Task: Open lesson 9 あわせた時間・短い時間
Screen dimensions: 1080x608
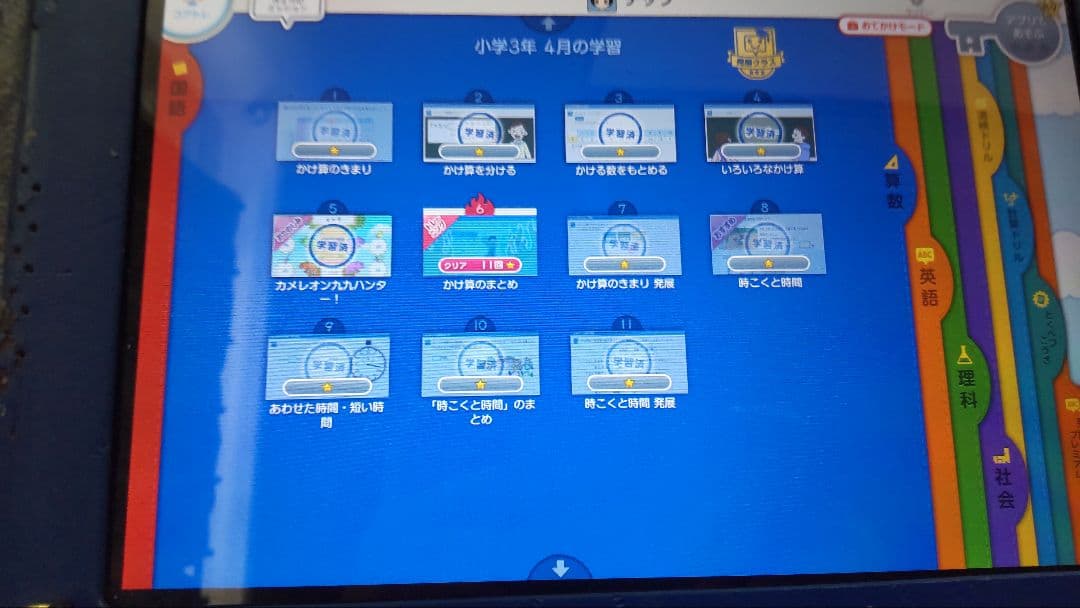Action: click(329, 366)
